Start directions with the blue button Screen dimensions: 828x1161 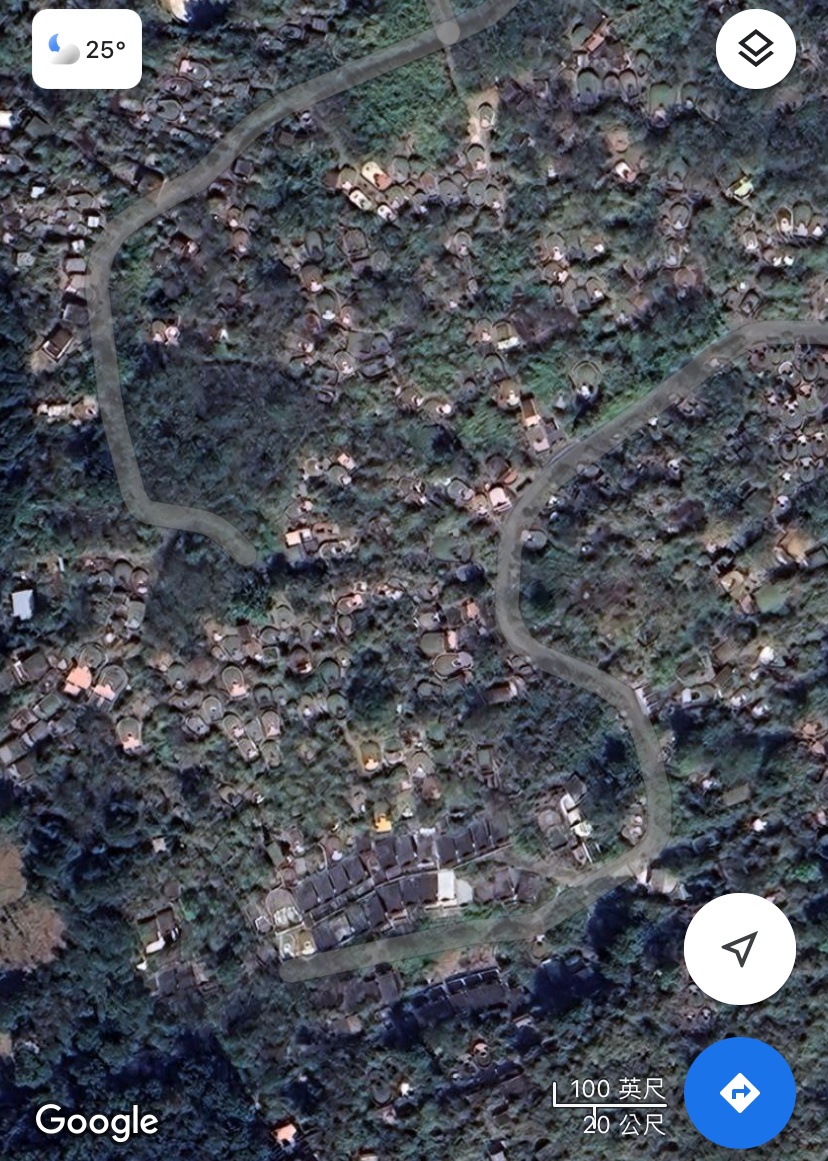739,1092
